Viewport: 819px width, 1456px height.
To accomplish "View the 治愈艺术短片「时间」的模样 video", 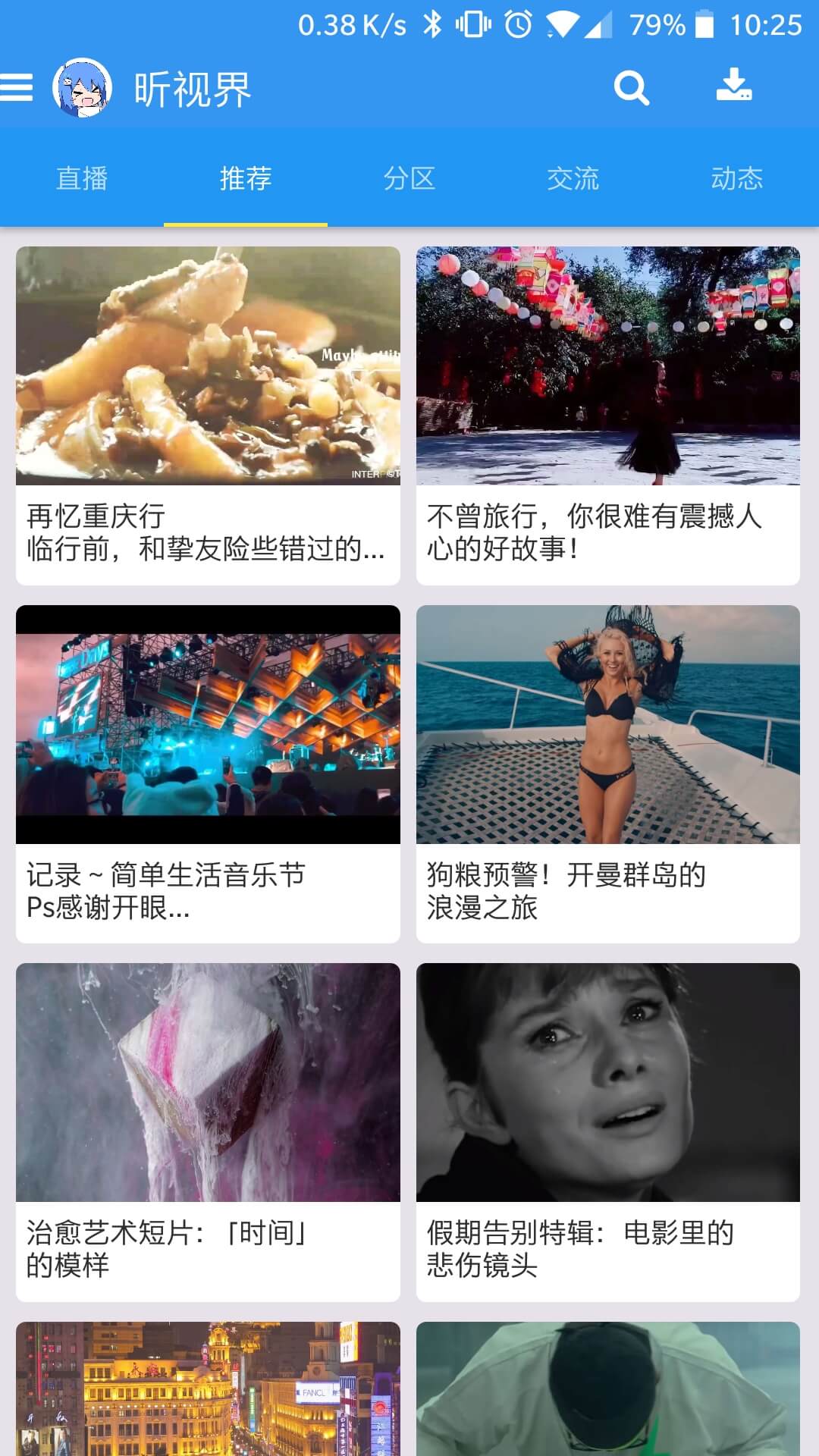I will [208, 1131].
